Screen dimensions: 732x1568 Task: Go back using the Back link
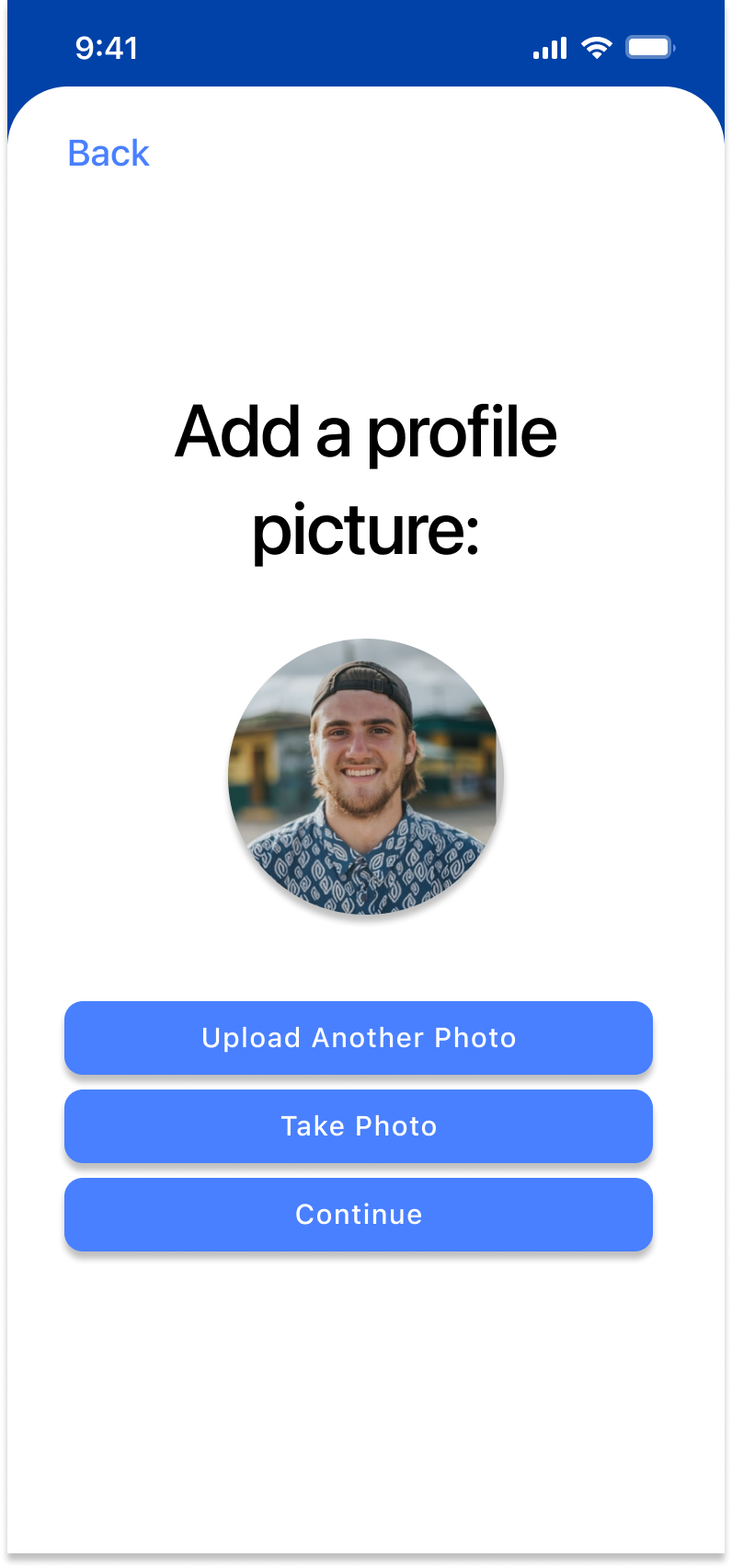109,153
